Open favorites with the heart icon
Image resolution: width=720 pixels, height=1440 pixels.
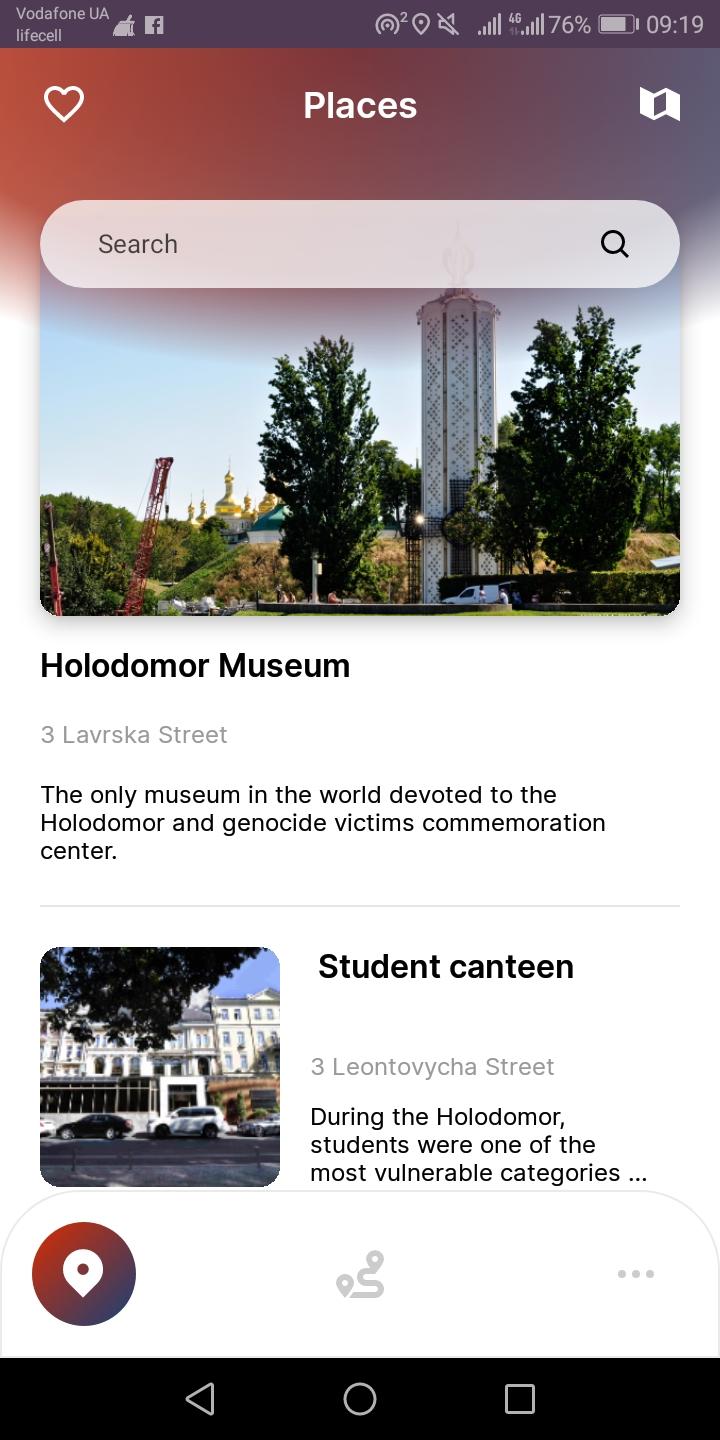64,104
